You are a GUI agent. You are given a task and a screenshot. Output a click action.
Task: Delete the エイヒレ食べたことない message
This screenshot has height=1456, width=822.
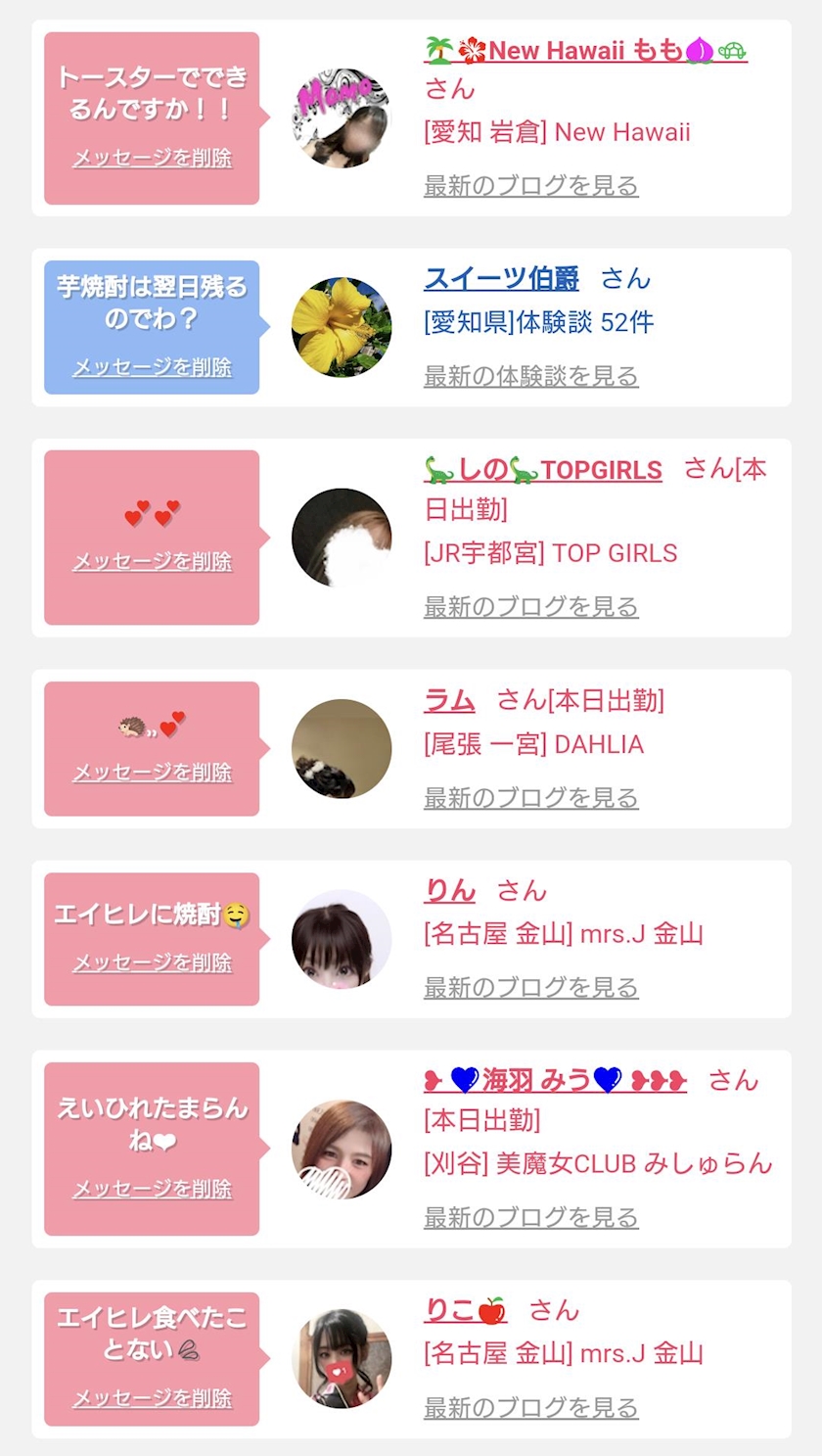coord(152,1397)
